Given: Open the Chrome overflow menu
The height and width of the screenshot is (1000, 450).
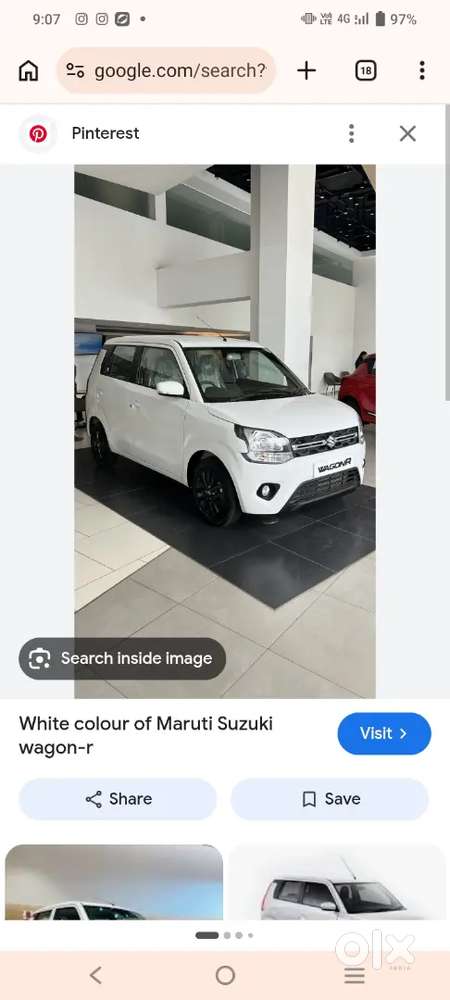Looking at the screenshot, I should pos(421,71).
